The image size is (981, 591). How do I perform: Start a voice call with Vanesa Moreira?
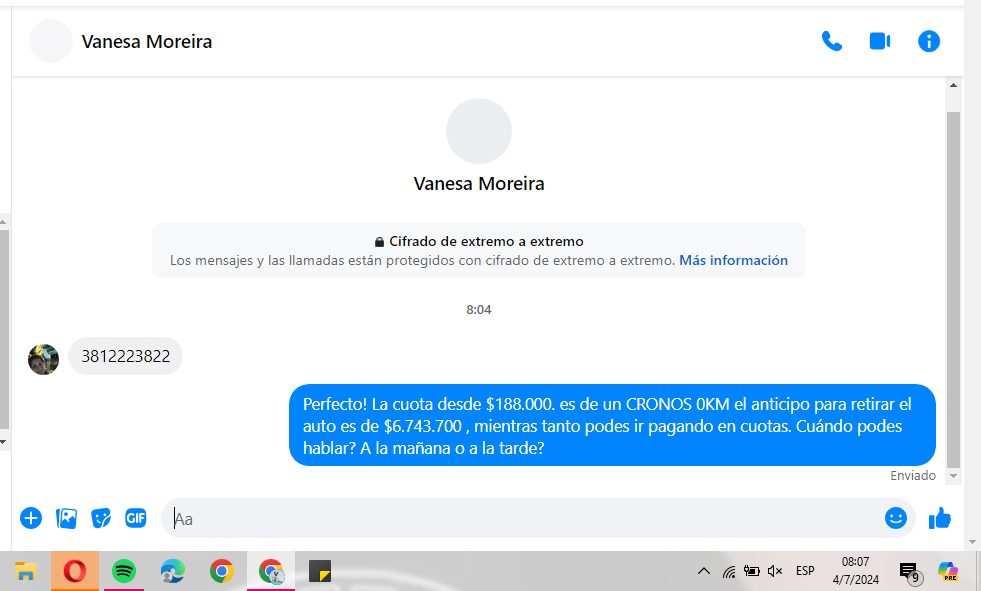pos(831,41)
